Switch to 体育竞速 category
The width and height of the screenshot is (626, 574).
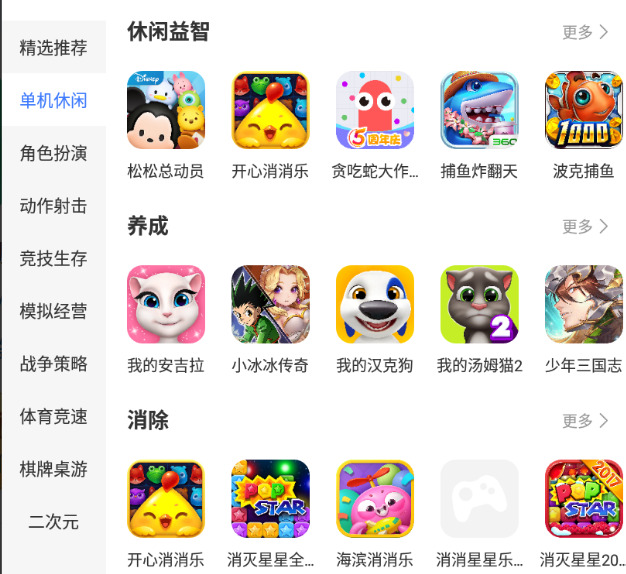[53, 415]
